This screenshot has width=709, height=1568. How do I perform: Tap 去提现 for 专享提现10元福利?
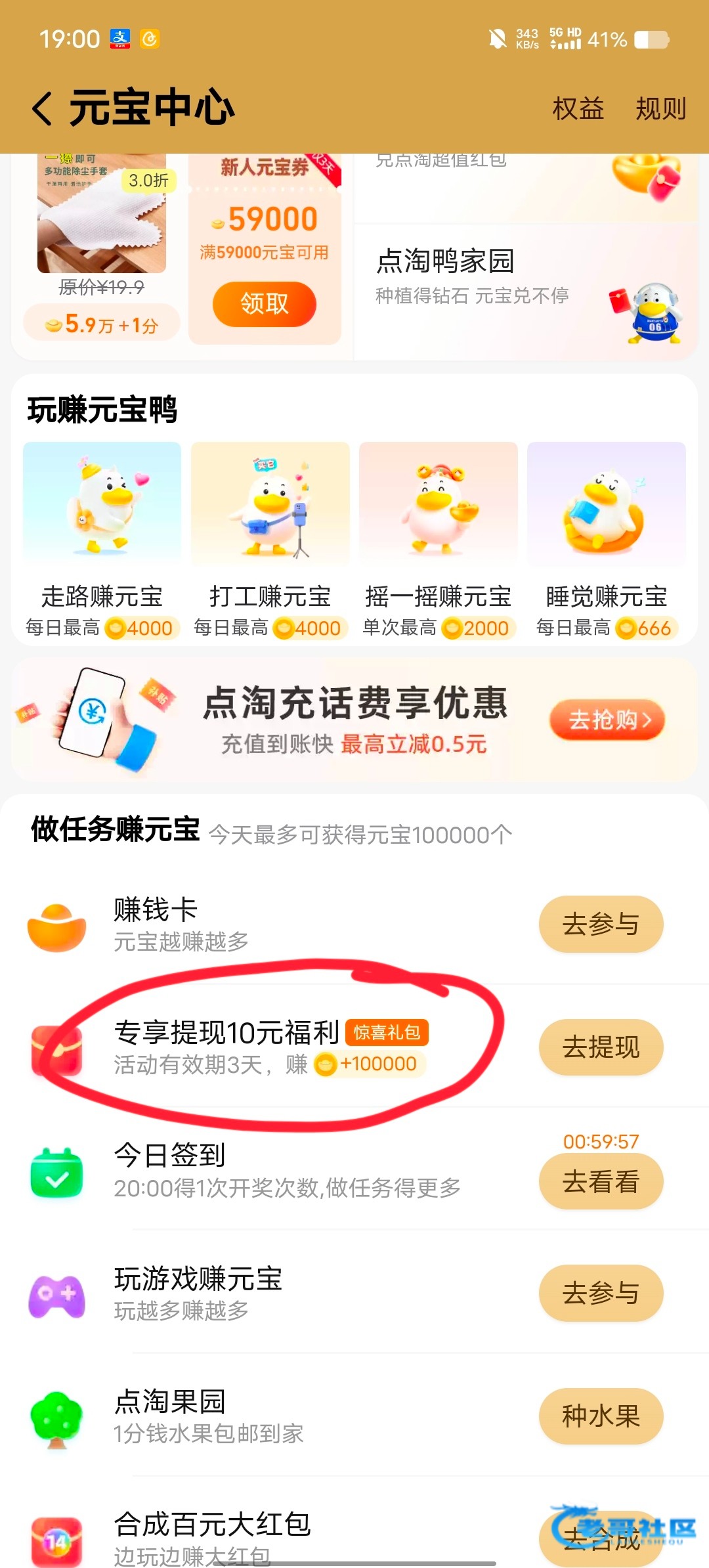point(601,1047)
